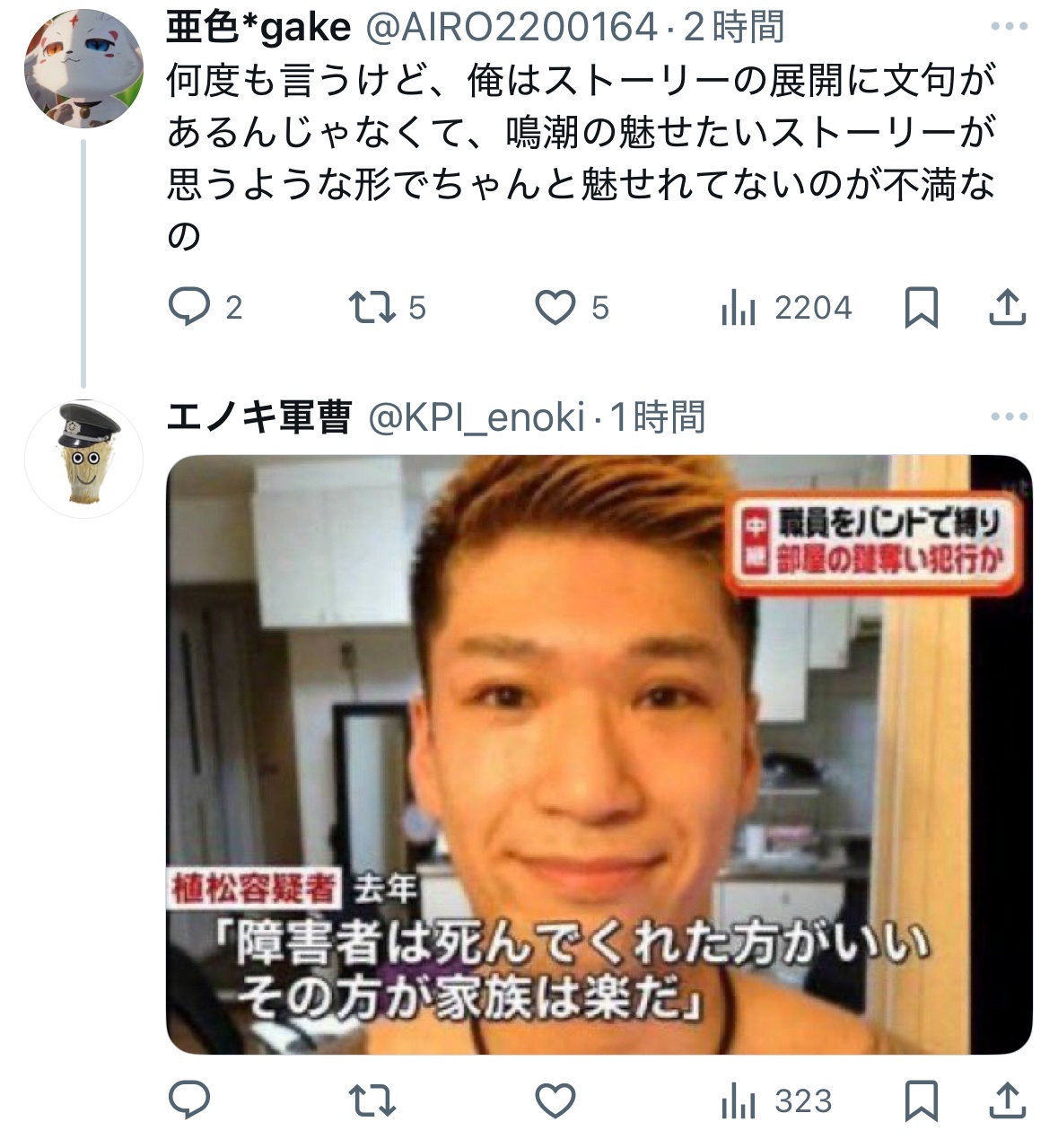Image resolution: width=1058 pixels, height=1148 pixels.
Task: Reply to 亜色*gake's tweet
Action: (189, 308)
